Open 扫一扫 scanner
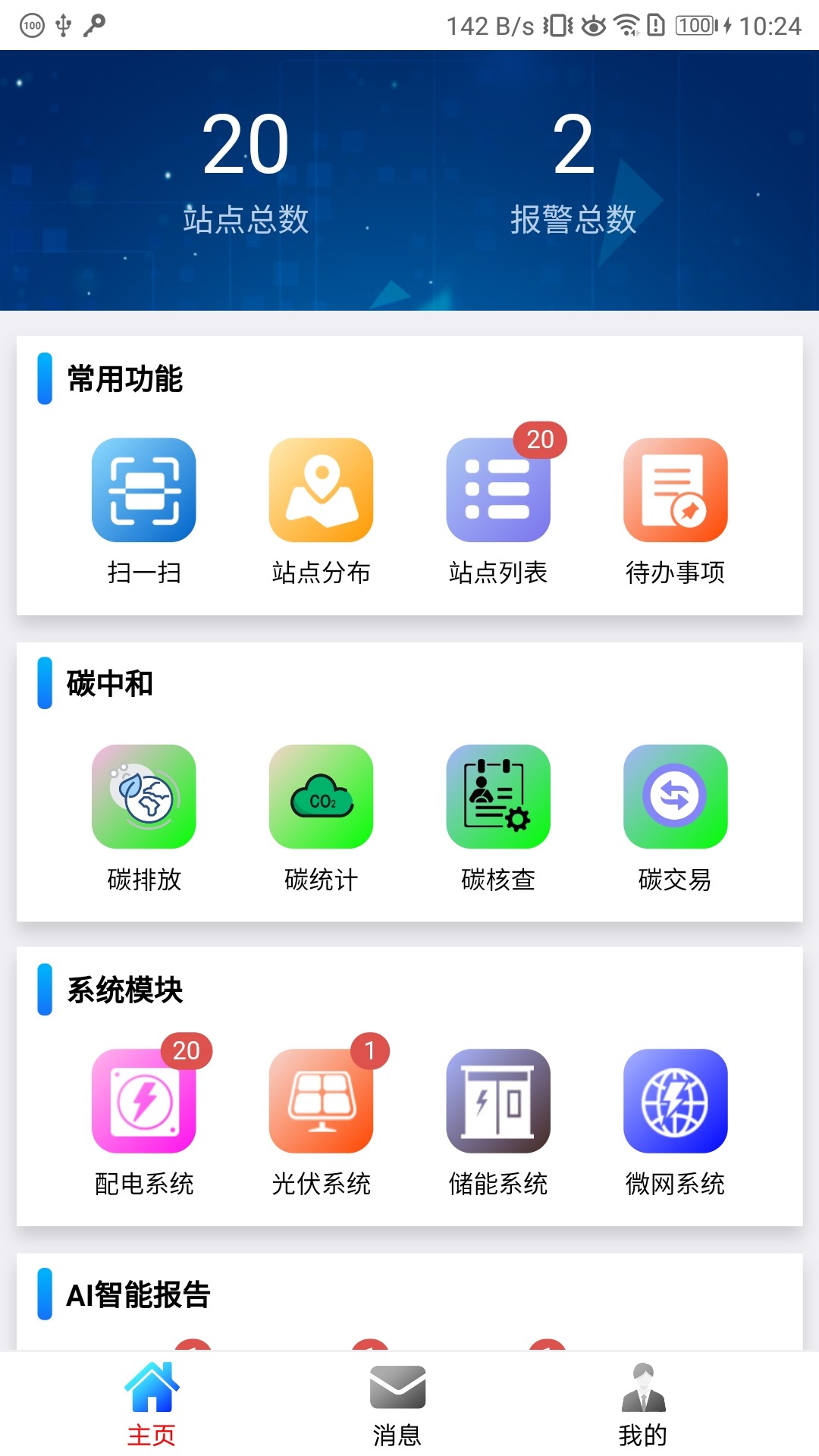 point(143,490)
